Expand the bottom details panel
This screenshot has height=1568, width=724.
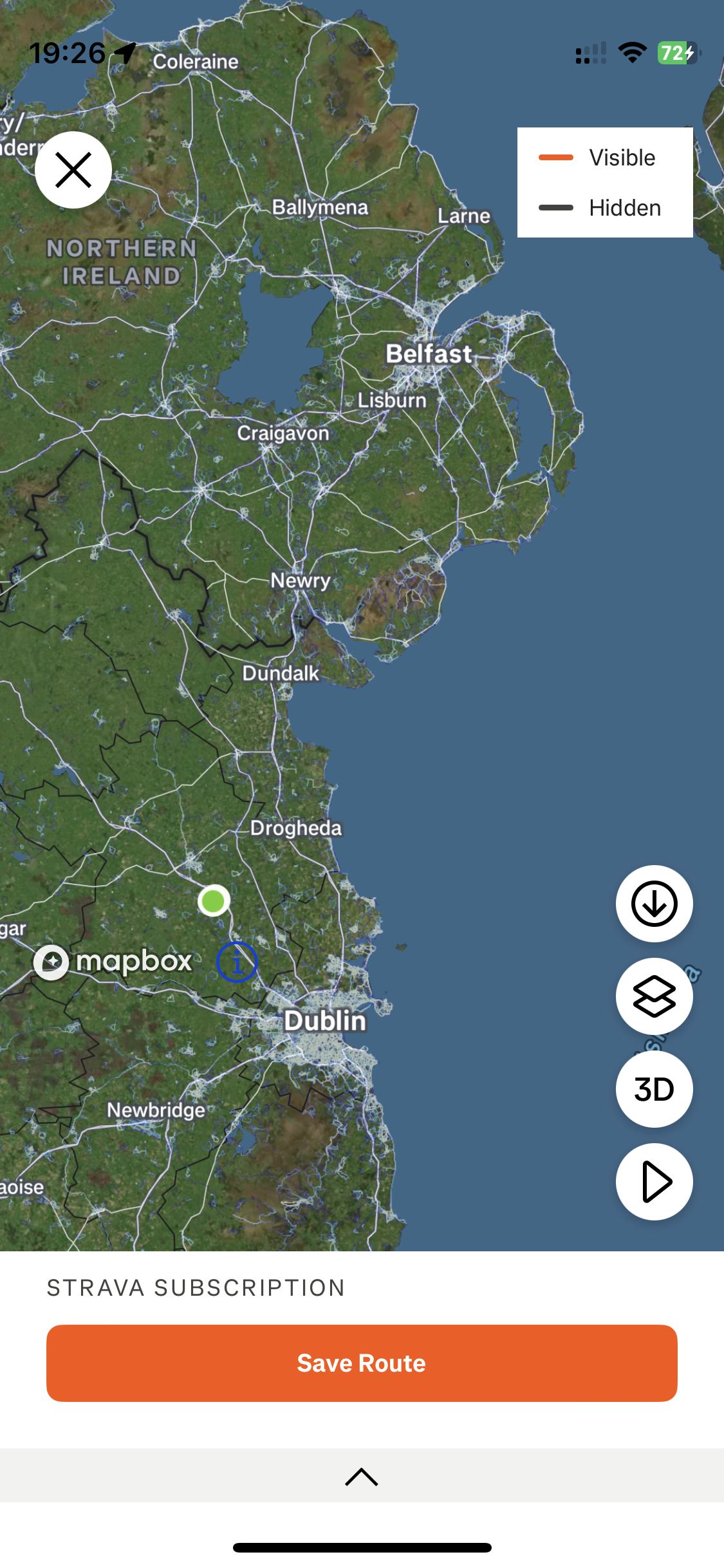362,1477
